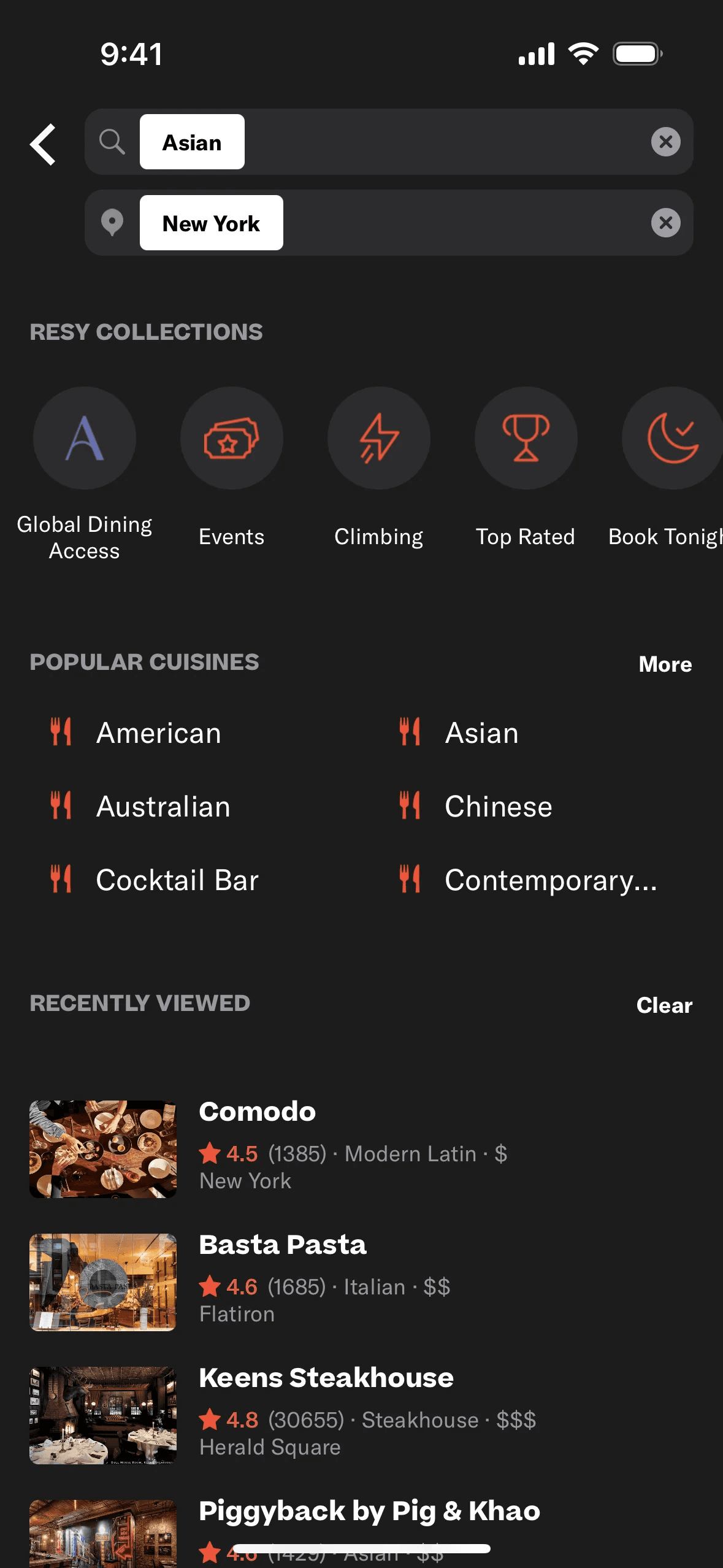The width and height of the screenshot is (723, 1568).
Task: Open the Comodo restaurant
Action: coord(258,1147)
